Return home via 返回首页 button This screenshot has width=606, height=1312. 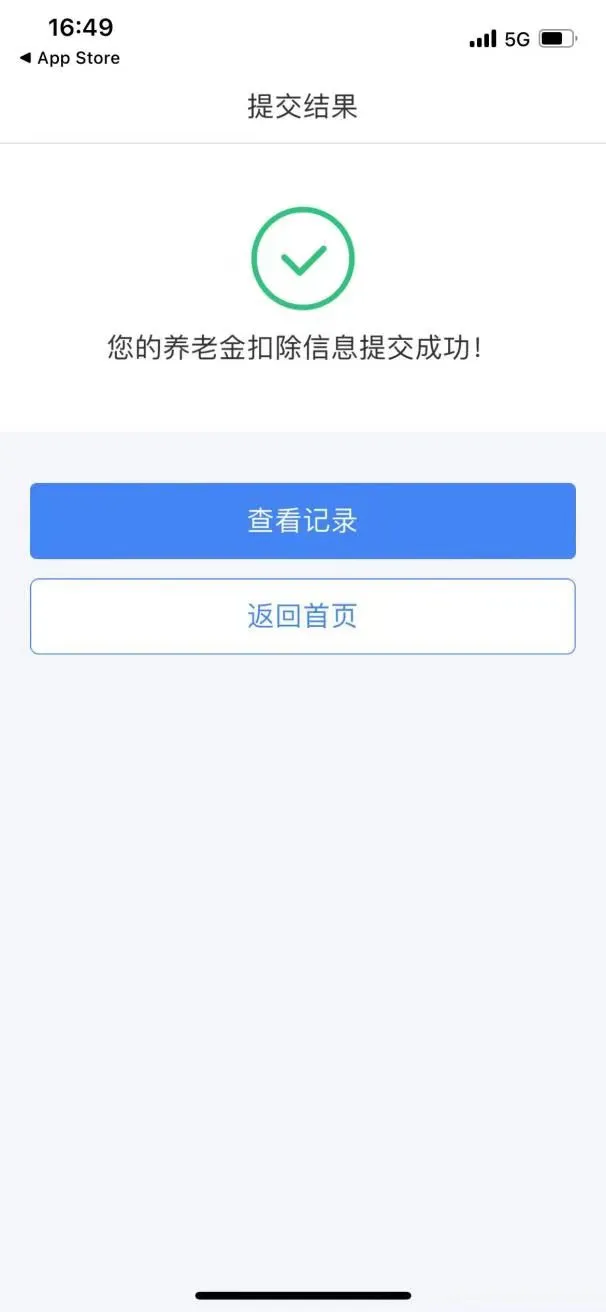pyautogui.click(x=302, y=616)
